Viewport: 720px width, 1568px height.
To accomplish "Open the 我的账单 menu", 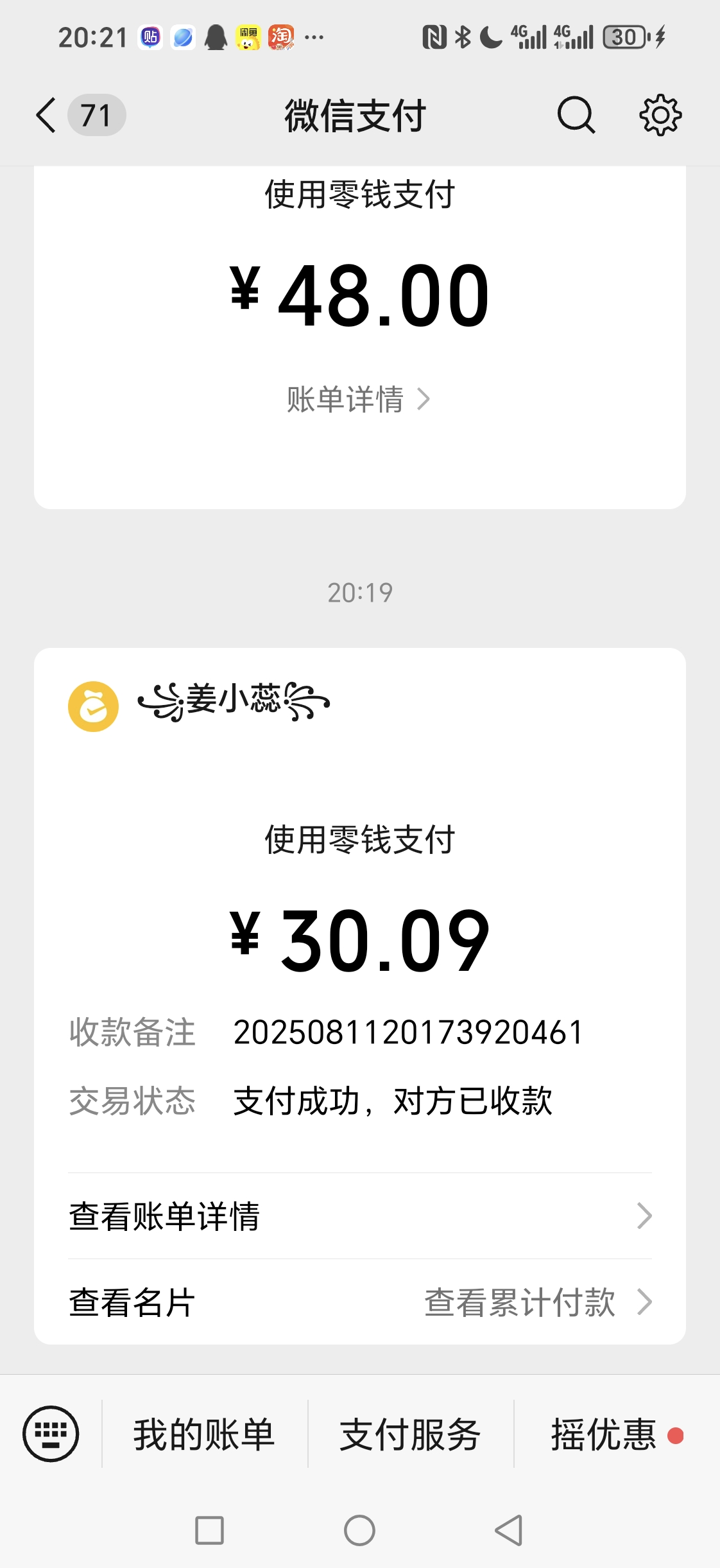I will coord(204,1434).
